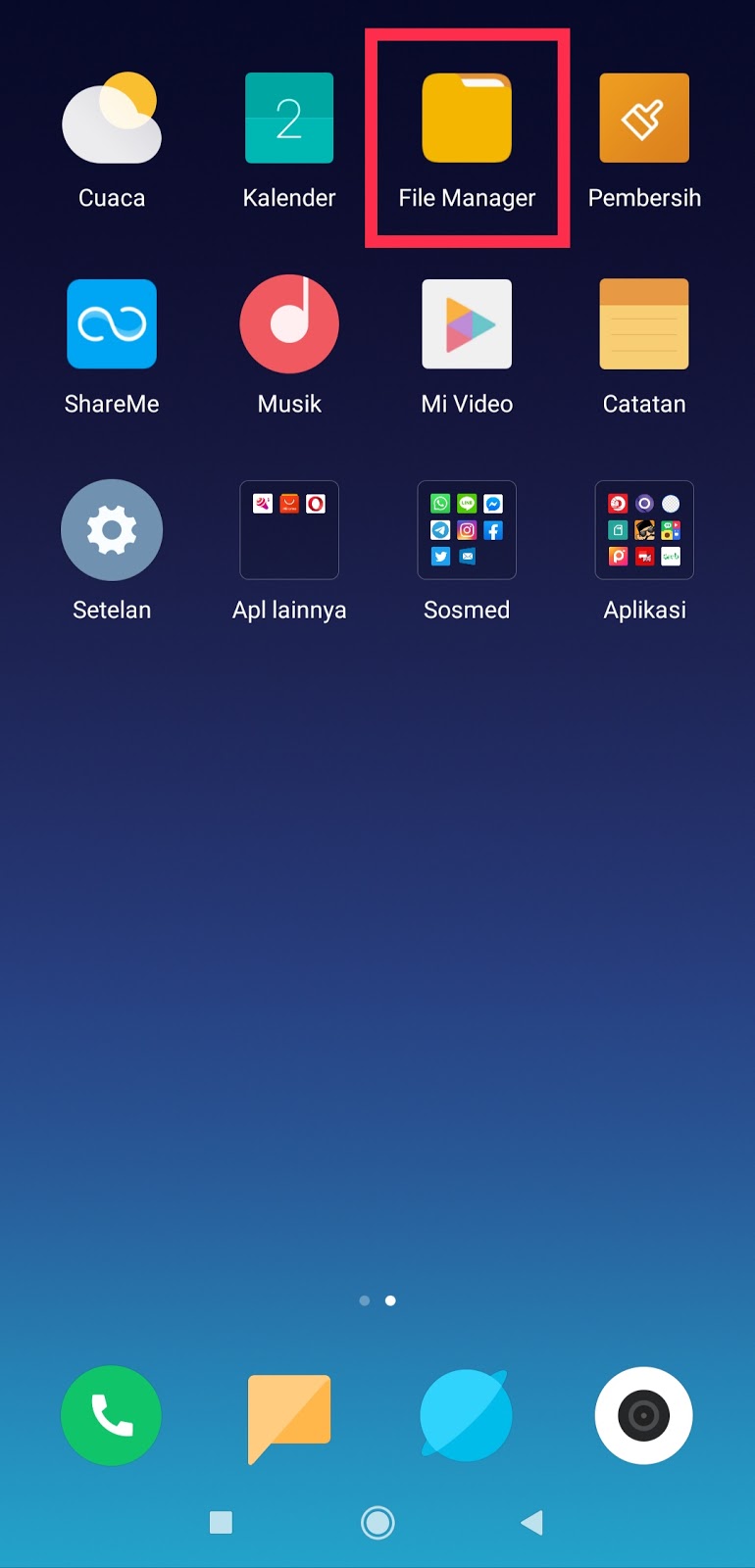Viewport: 755px width, 1568px height.
Task: Open ShareMe
Action: click(x=112, y=324)
